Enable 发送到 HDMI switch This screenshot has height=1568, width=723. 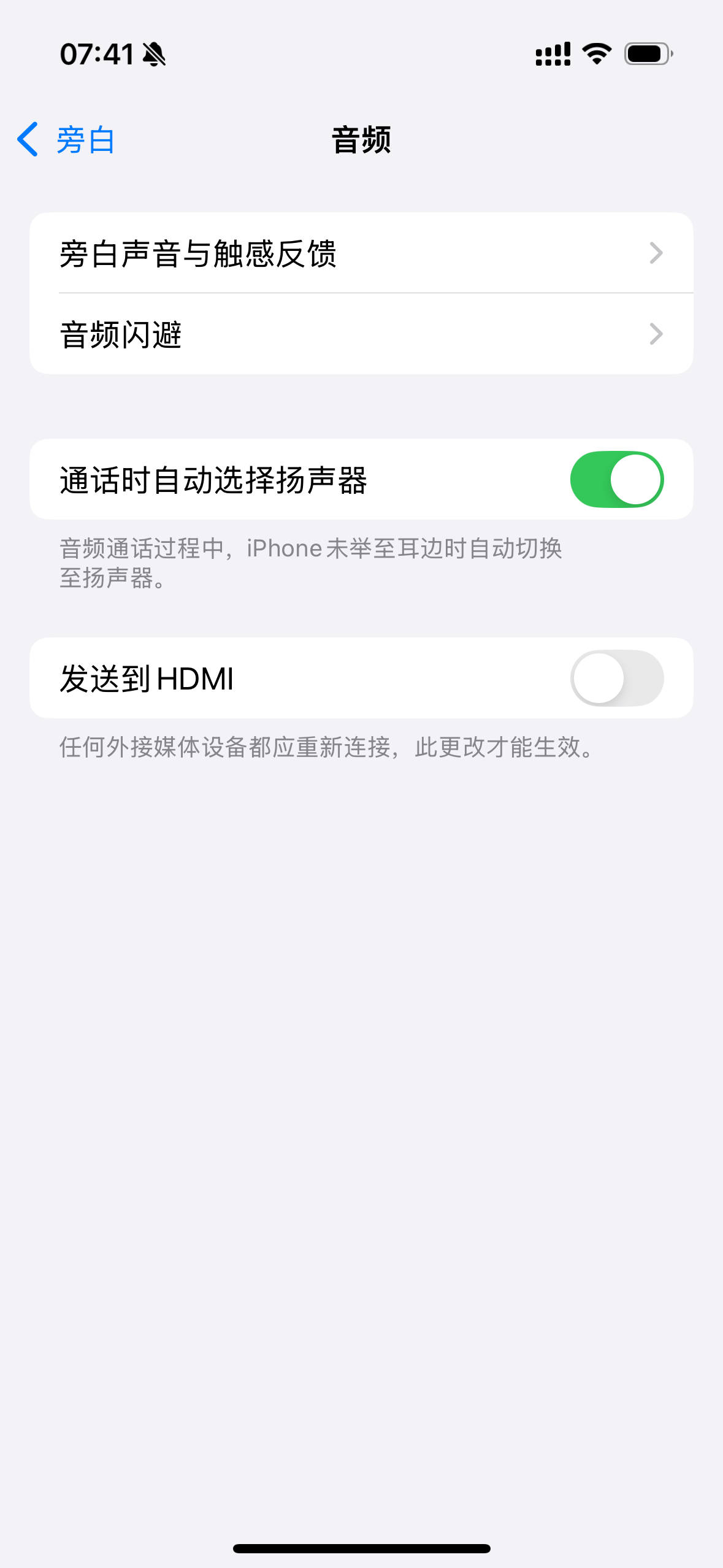tap(617, 678)
